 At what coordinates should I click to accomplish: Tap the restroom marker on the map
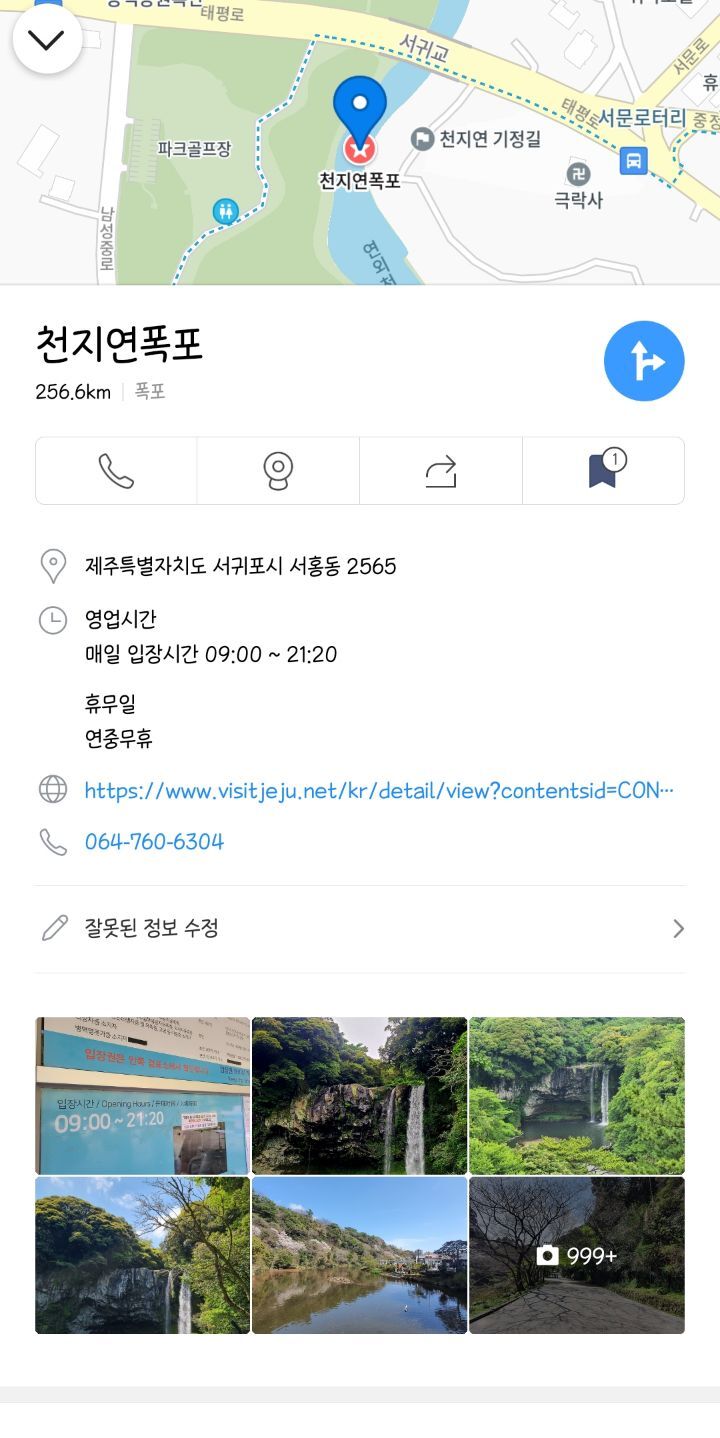(226, 211)
